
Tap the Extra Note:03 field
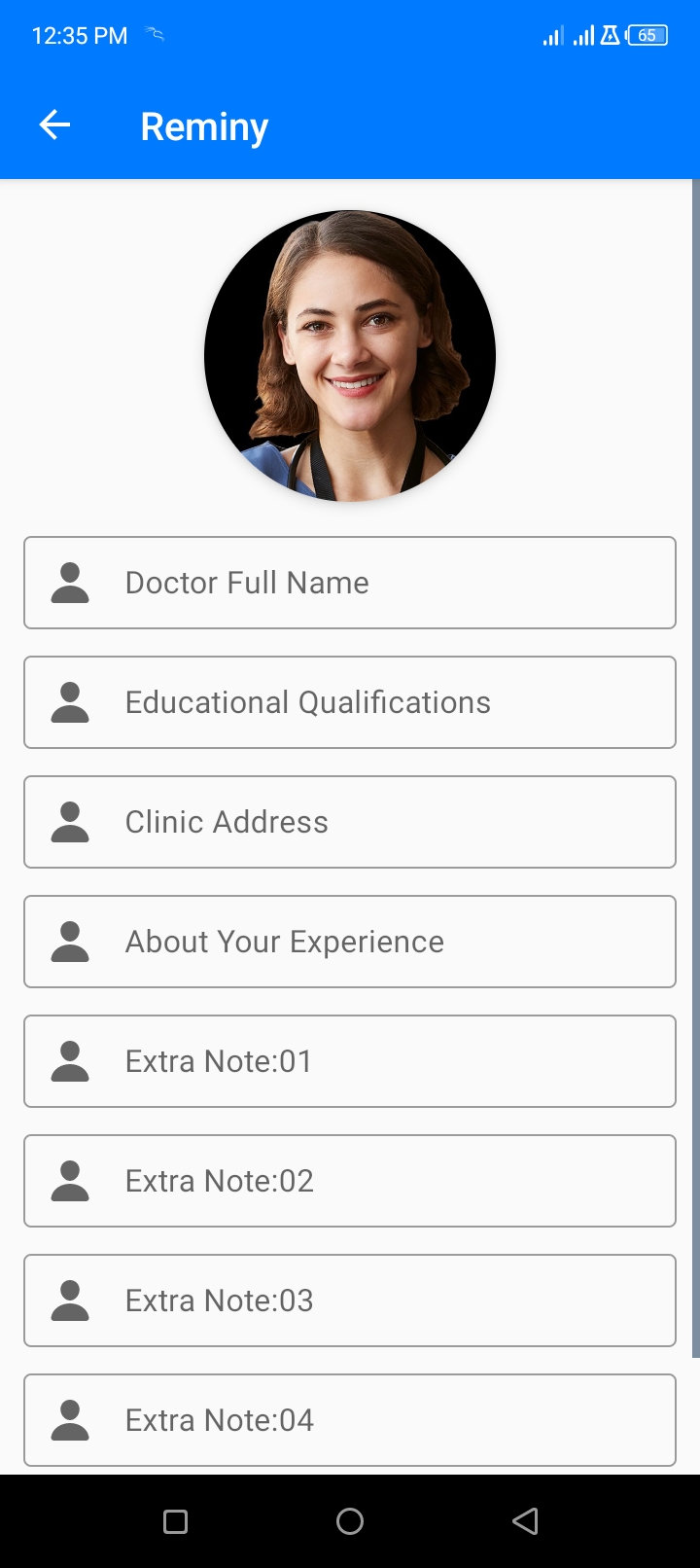click(350, 1301)
